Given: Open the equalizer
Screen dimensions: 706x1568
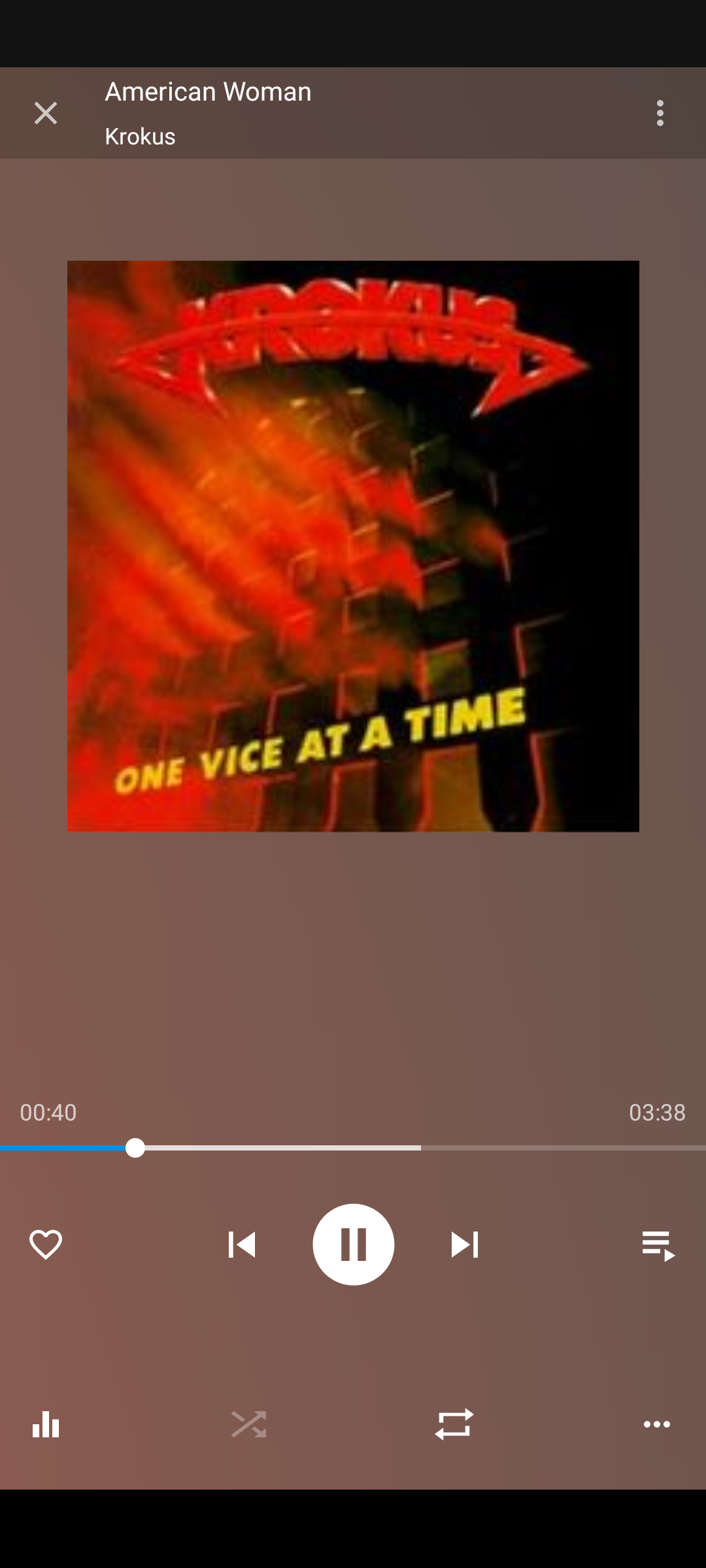Looking at the screenshot, I should pos(46,1424).
